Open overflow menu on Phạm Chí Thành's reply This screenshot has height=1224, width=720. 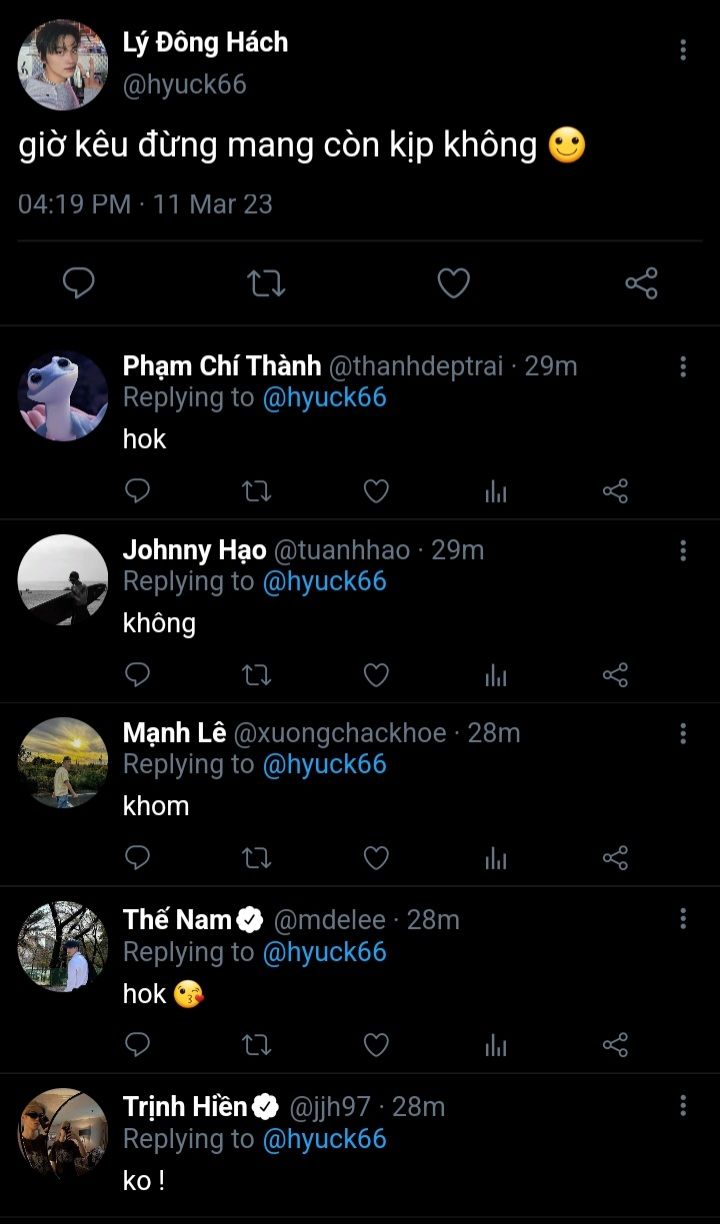[683, 366]
